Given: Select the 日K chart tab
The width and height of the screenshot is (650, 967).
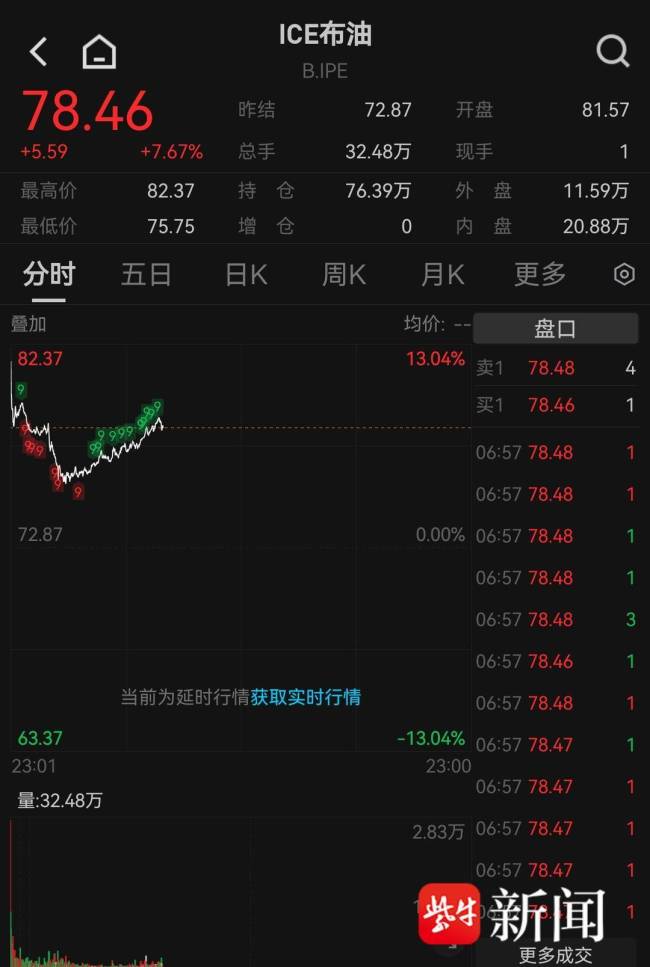Looking at the screenshot, I should pyautogui.click(x=245, y=274).
